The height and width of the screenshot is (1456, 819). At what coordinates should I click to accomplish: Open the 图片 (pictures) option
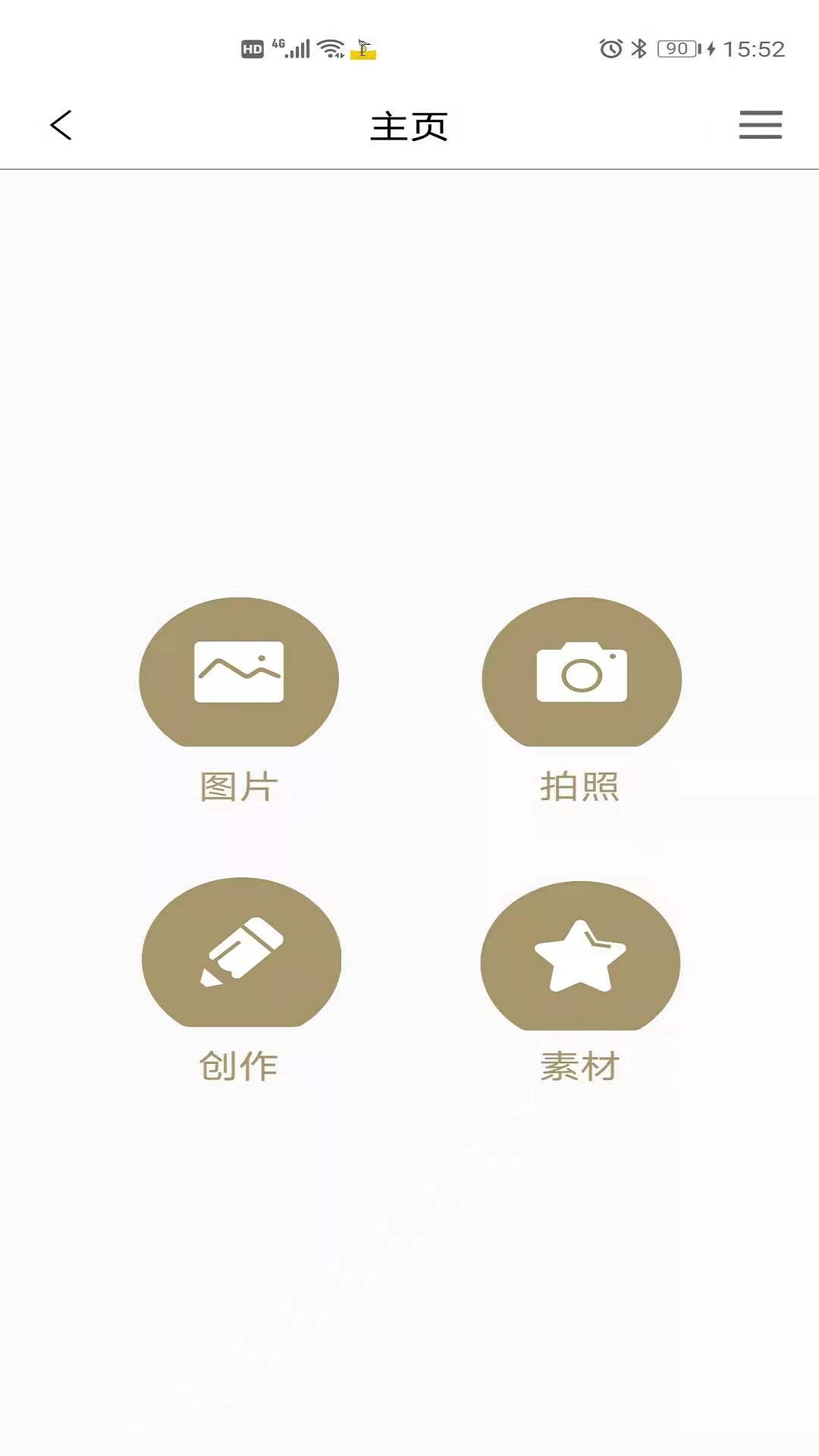click(x=239, y=673)
